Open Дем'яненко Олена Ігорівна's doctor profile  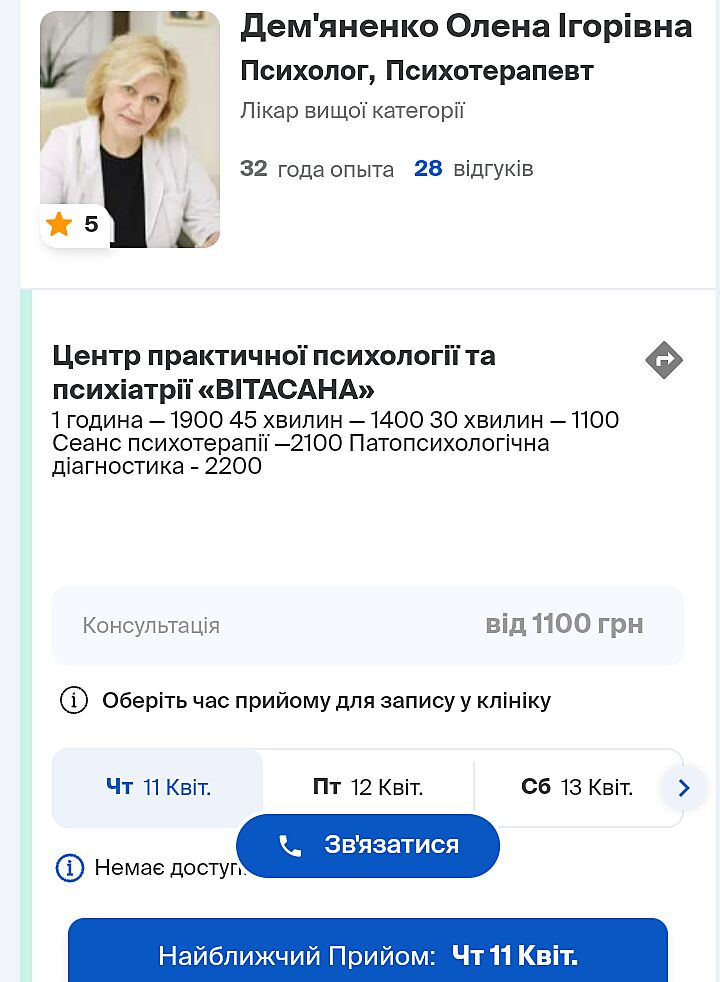click(x=466, y=28)
